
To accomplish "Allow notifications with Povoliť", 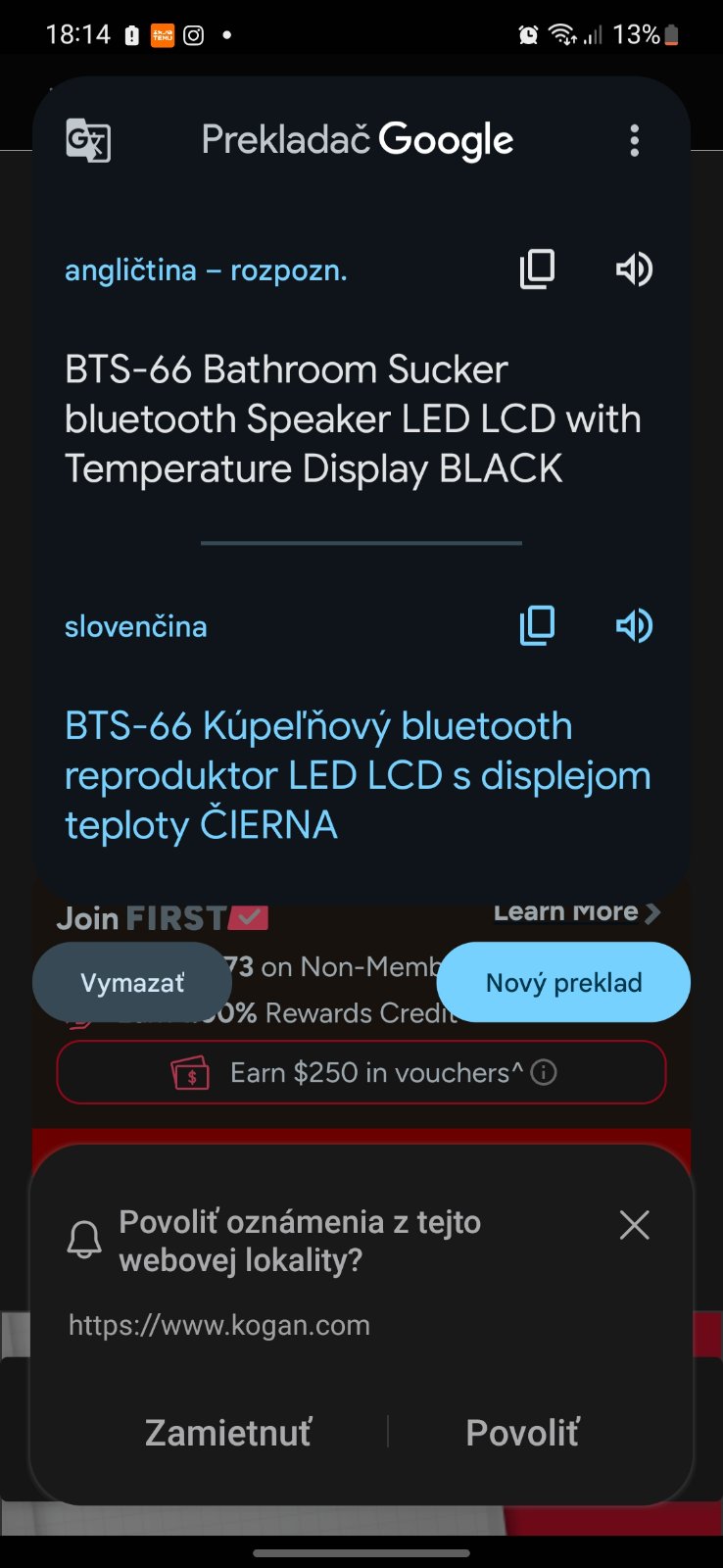I will [522, 1432].
